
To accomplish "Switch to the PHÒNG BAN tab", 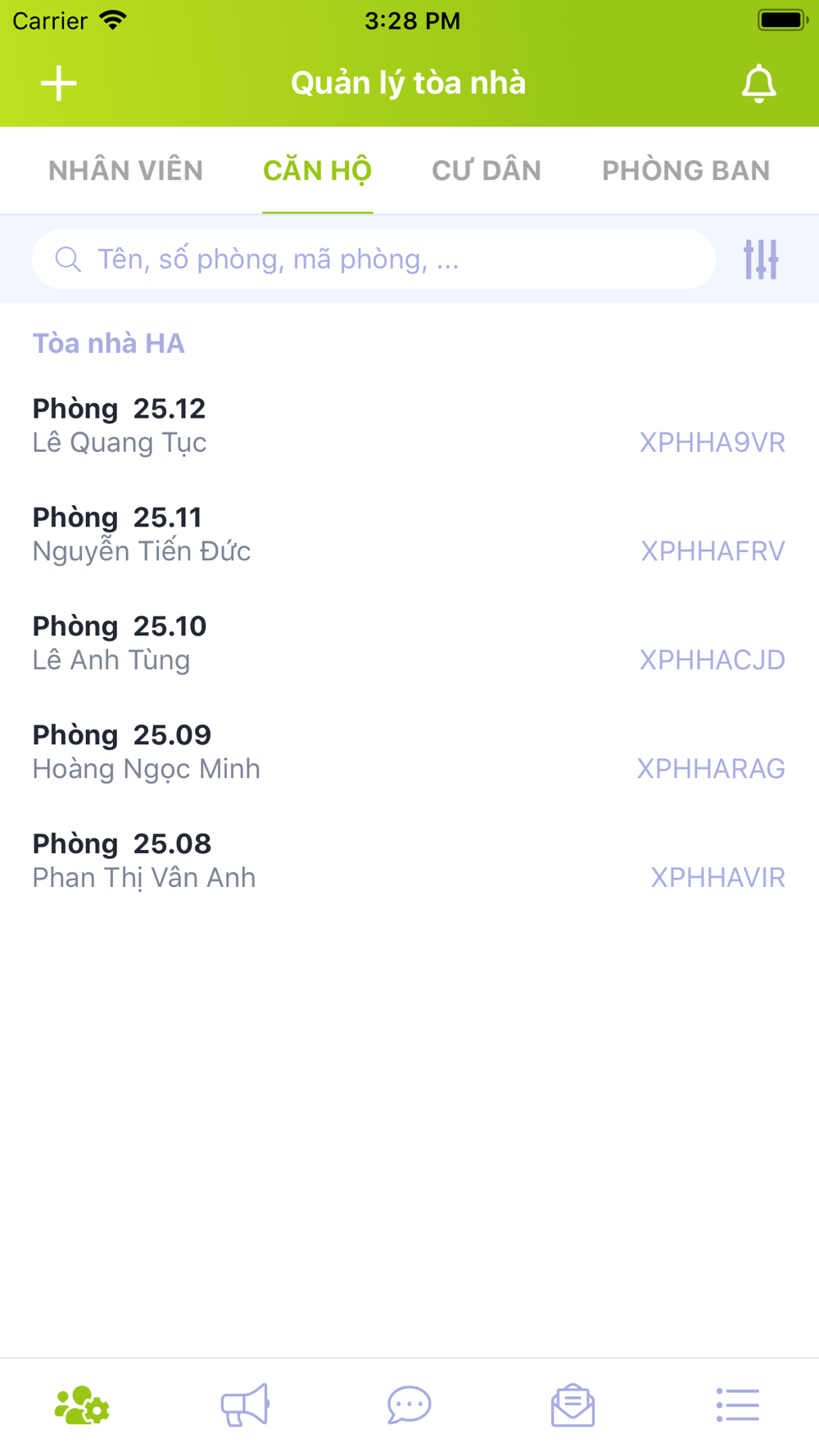I will tap(686, 170).
